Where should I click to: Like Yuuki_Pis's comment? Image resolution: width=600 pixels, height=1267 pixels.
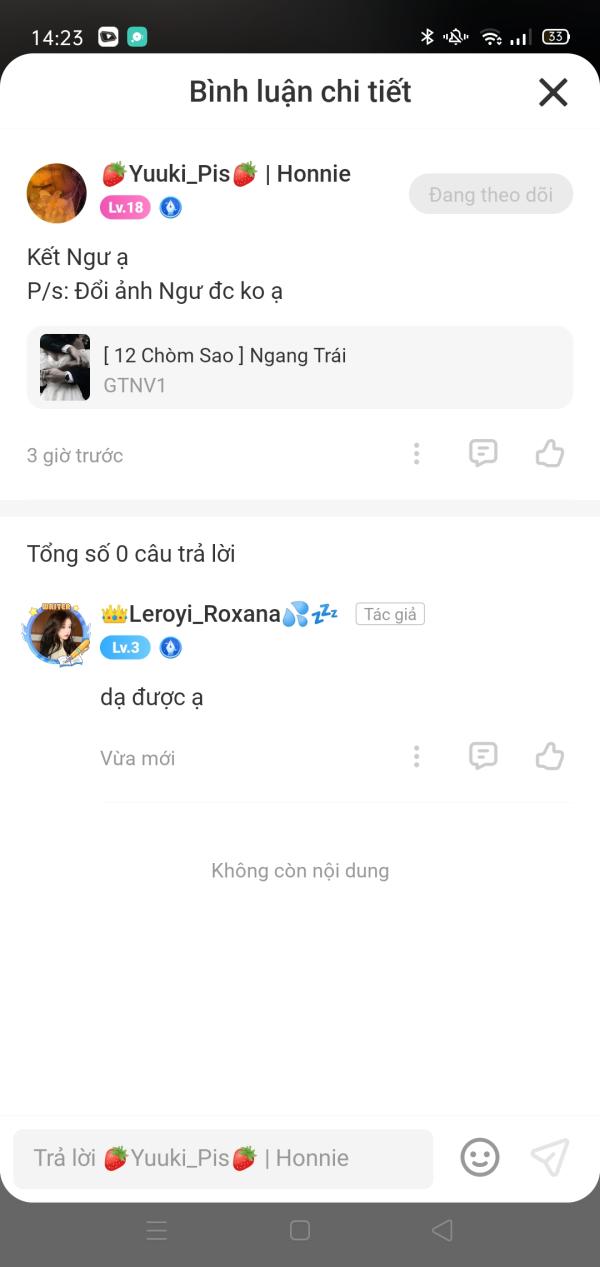pyautogui.click(x=549, y=454)
